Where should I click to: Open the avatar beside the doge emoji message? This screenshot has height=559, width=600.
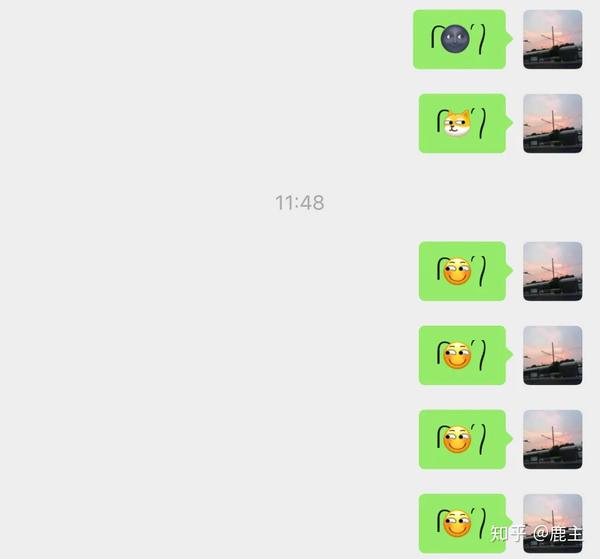[x=552, y=124]
